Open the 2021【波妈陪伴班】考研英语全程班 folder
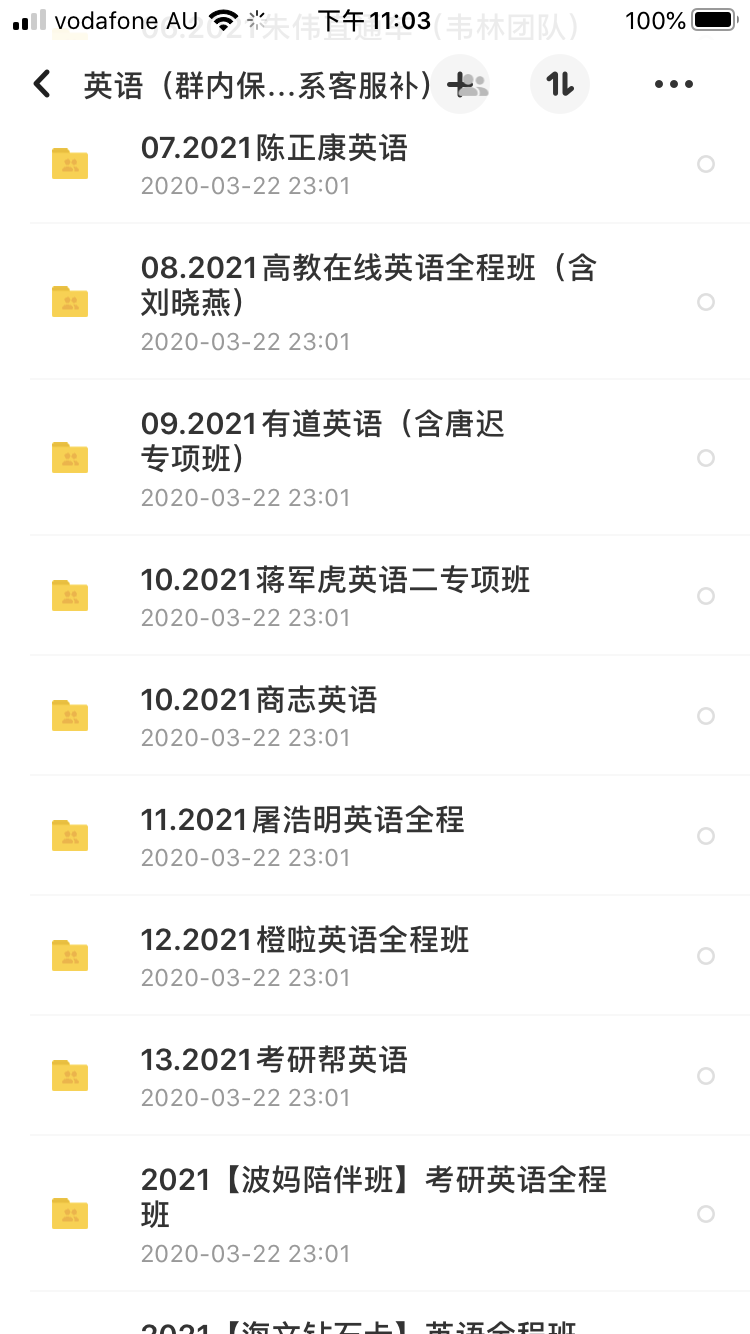The image size is (750, 1334). point(373,1213)
